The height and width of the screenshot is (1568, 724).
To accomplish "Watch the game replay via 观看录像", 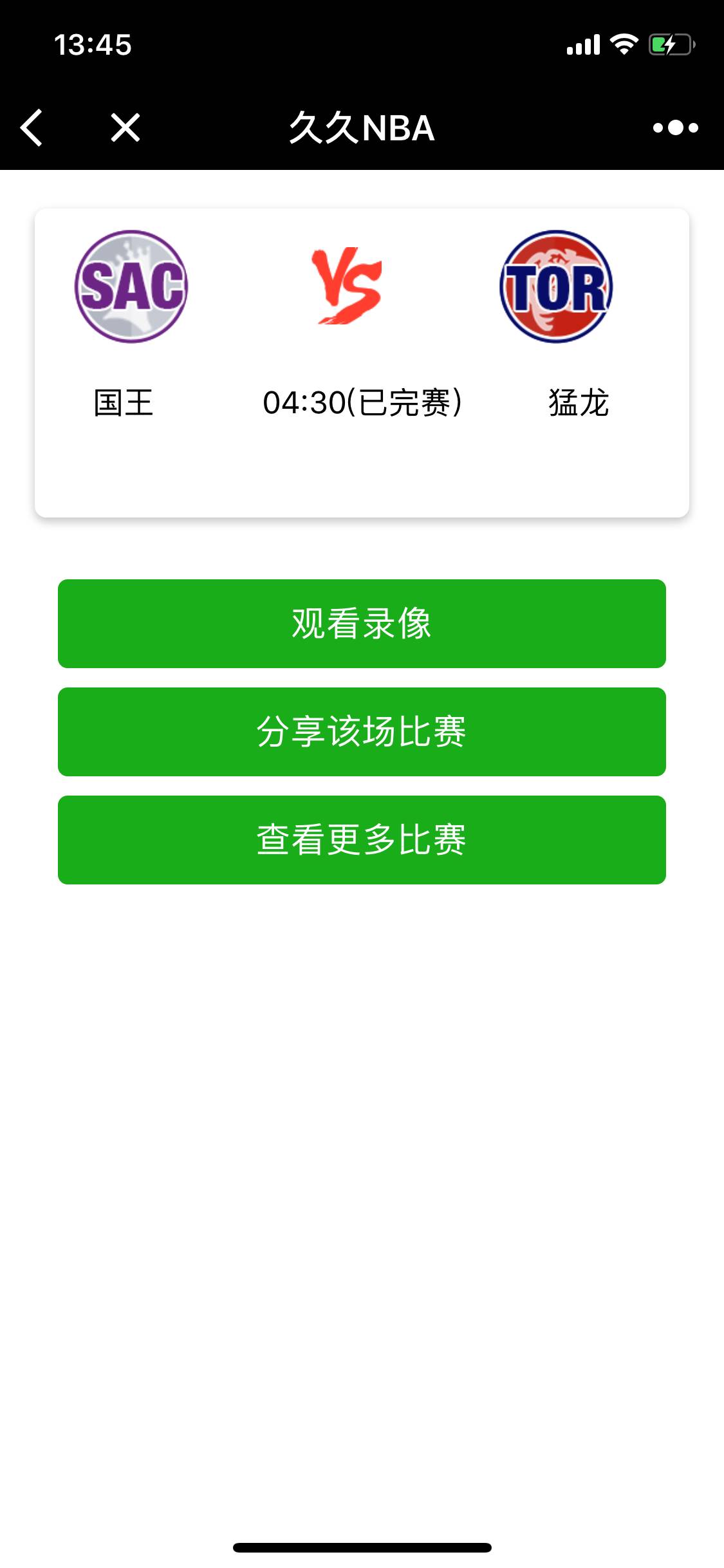I will coord(362,623).
